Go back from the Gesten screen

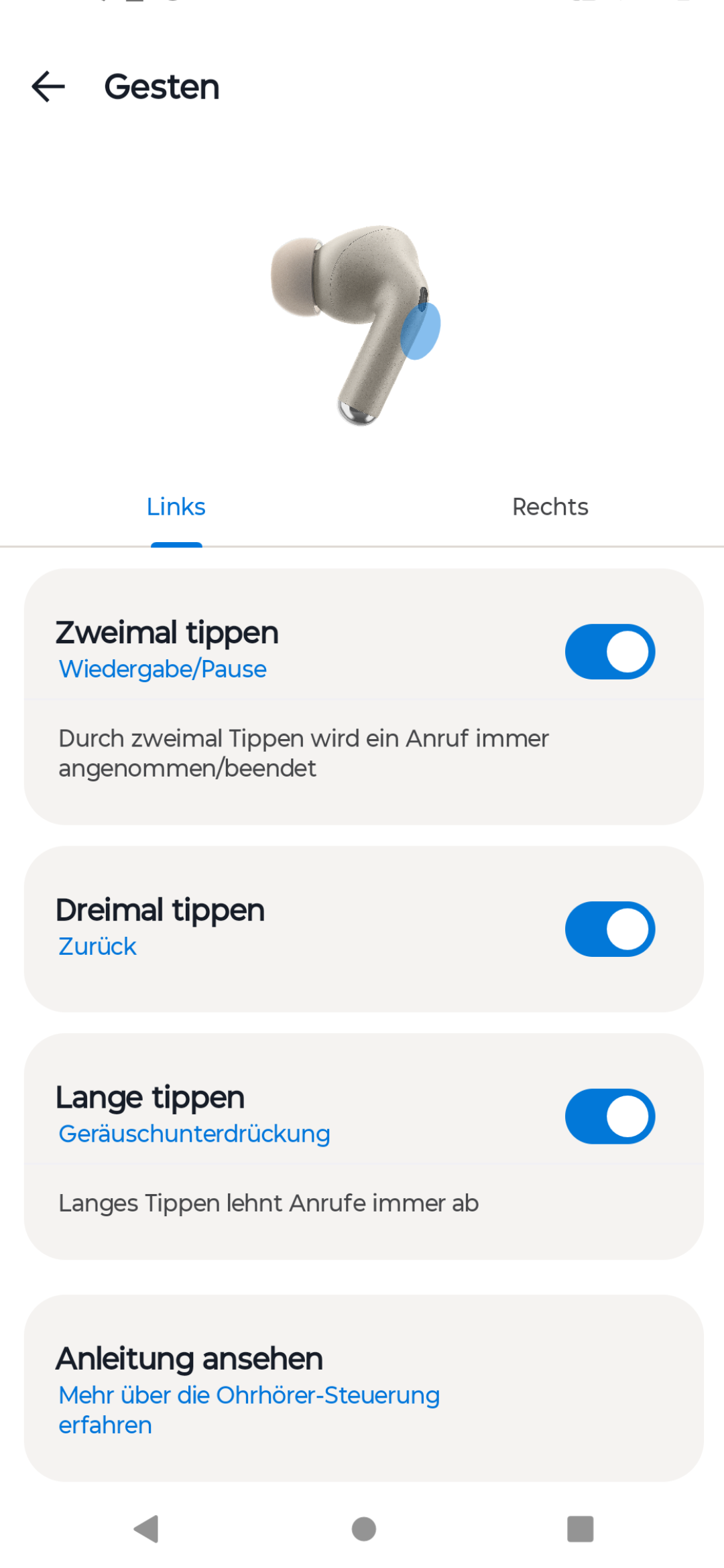coord(48,87)
